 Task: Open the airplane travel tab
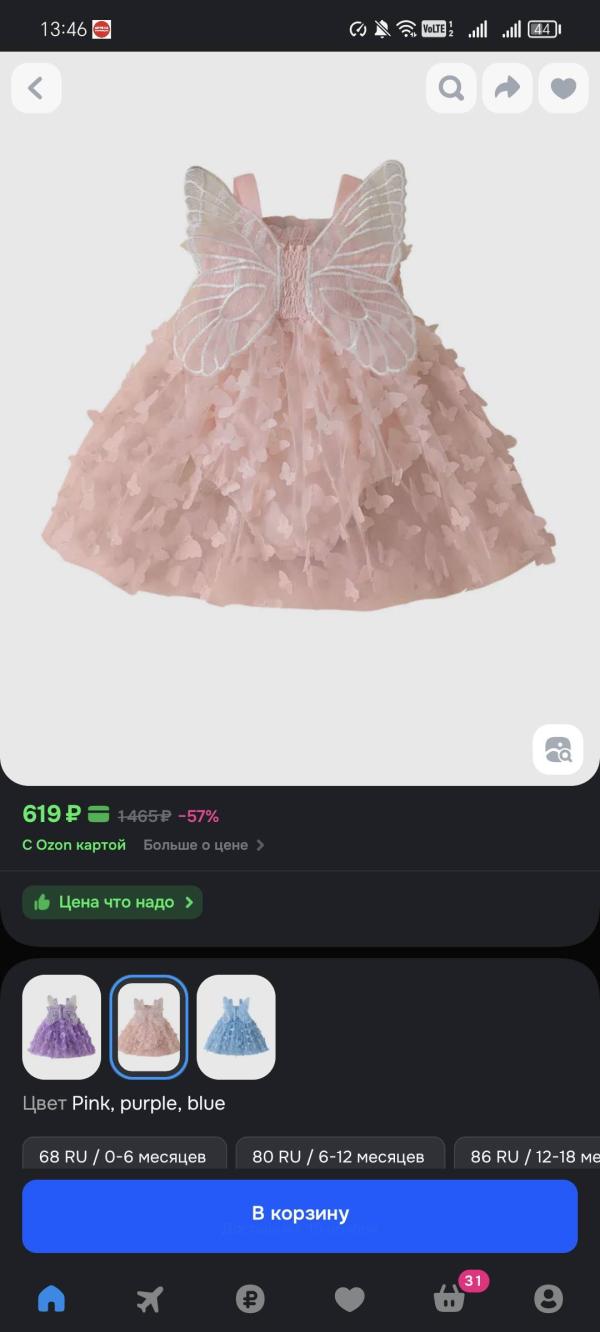pos(150,1298)
